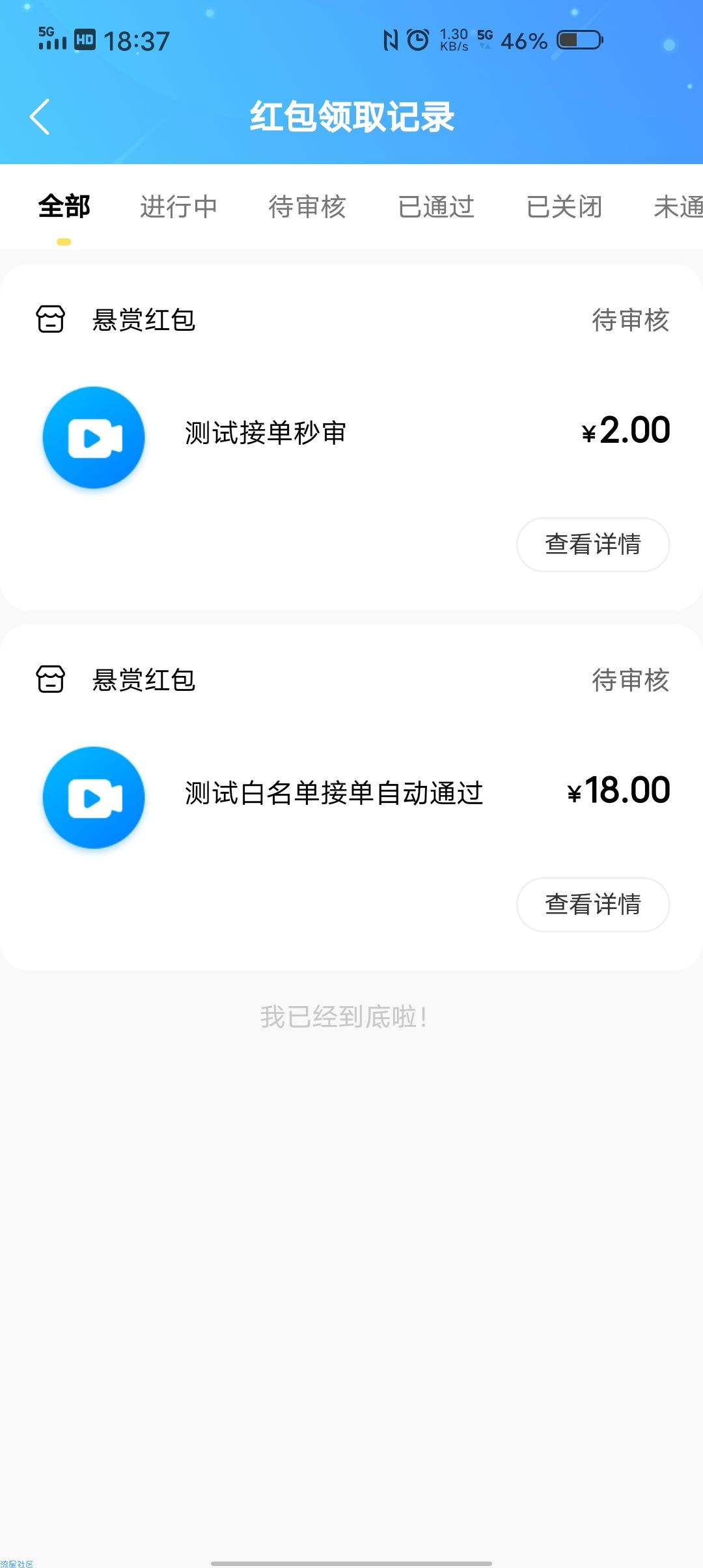Open the 已通过 tab
703x1568 pixels.
pyautogui.click(x=436, y=207)
